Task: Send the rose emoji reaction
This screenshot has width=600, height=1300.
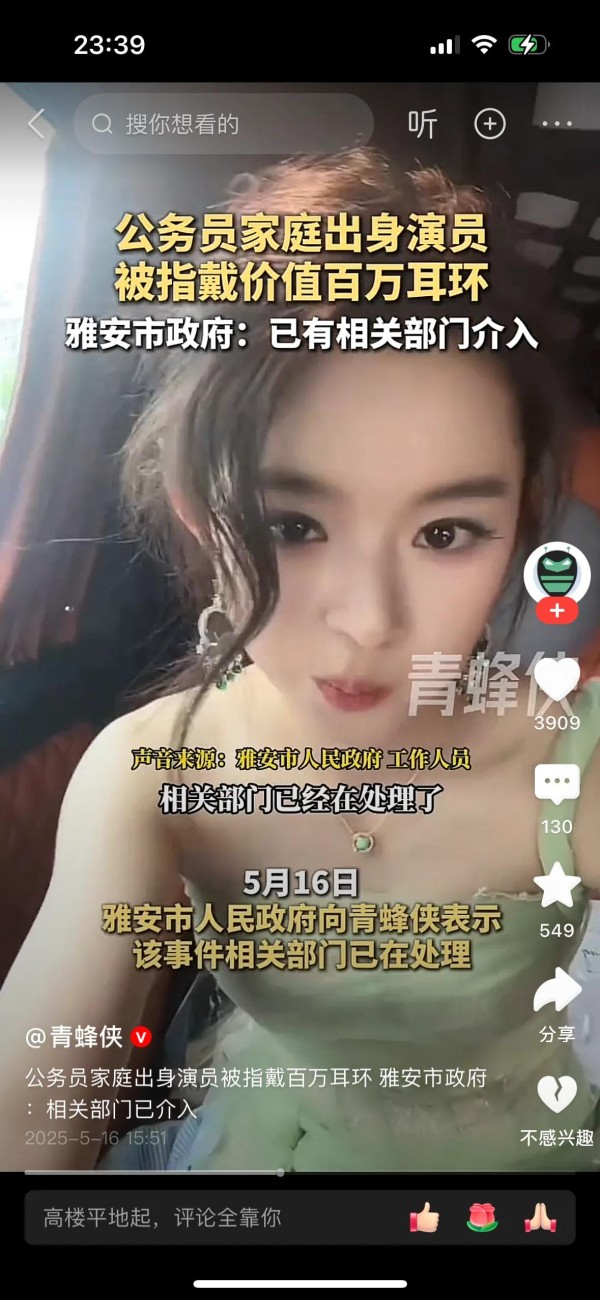Action: (x=482, y=1217)
